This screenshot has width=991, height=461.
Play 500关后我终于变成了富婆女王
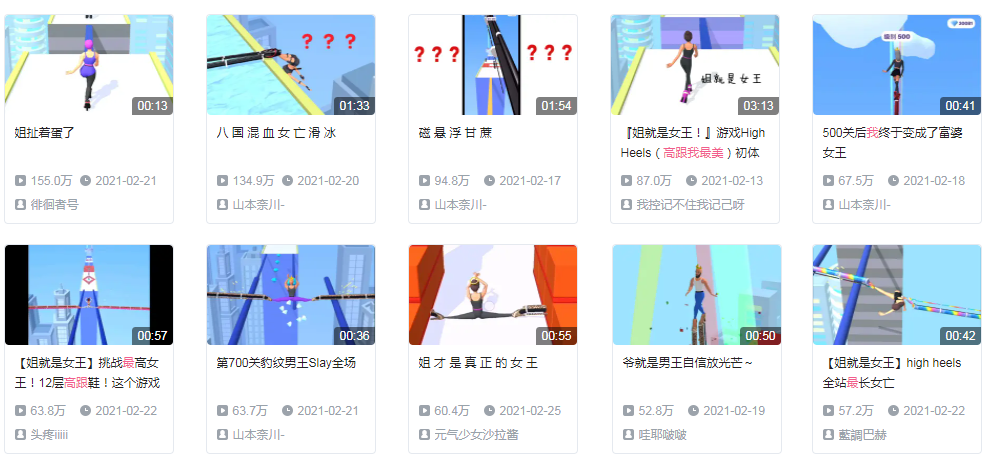[x=897, y=66]
